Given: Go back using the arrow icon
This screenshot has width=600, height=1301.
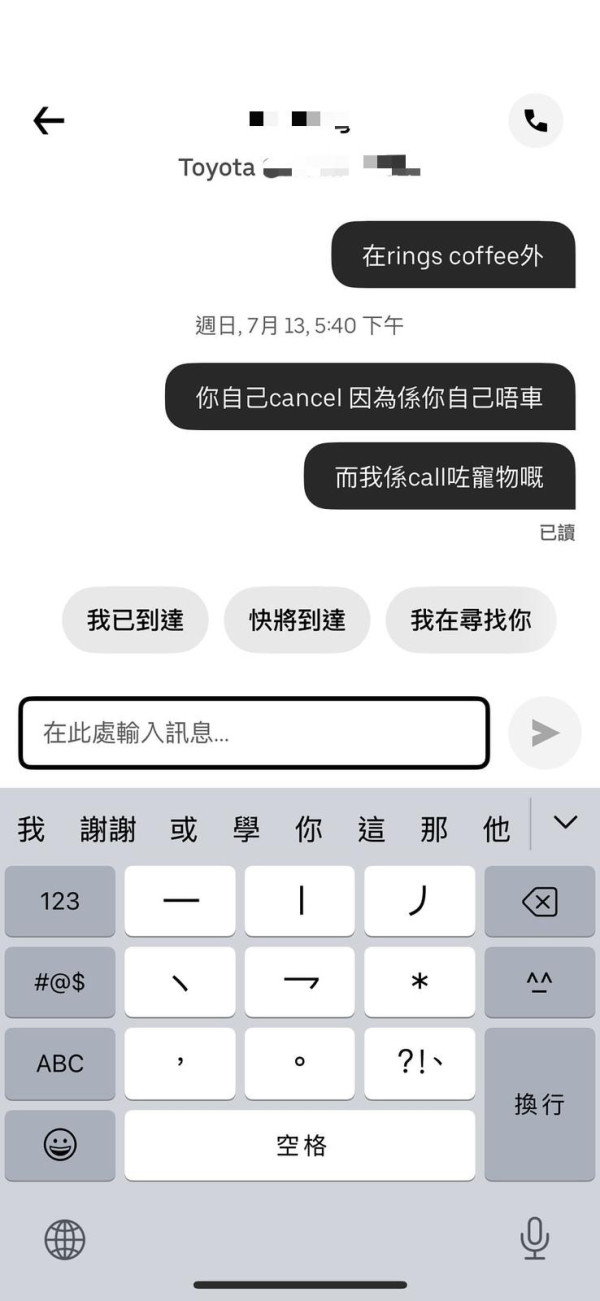Looking at the screenshot, I should click(48, 121).
